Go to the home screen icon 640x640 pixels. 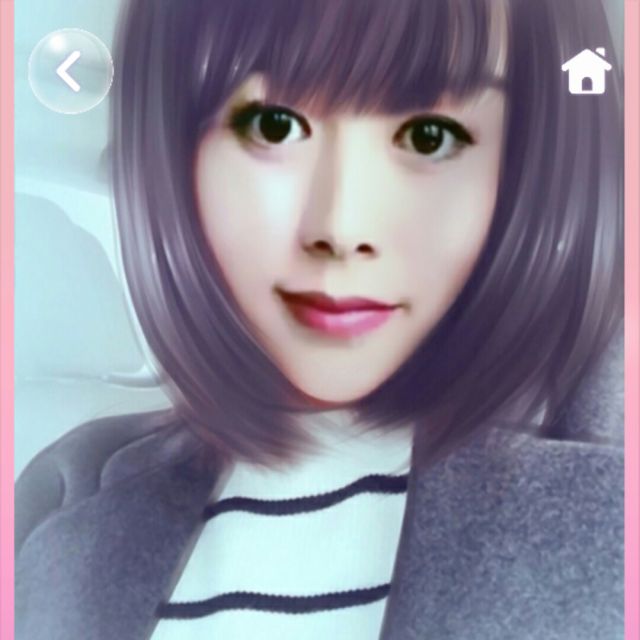586,71
